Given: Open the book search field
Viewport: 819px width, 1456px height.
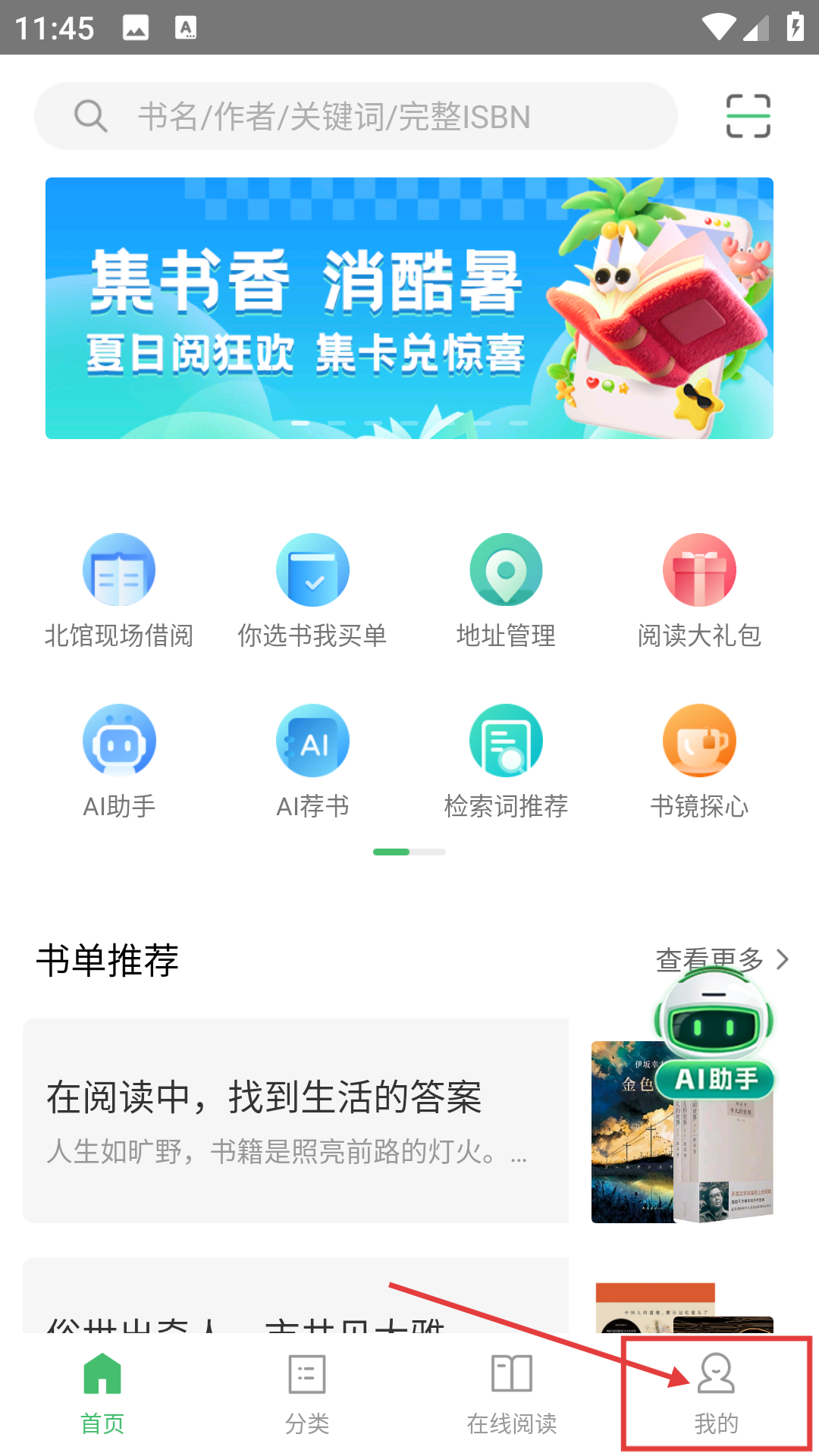Looking at the screenshot, I should click(x=355, y=116).
